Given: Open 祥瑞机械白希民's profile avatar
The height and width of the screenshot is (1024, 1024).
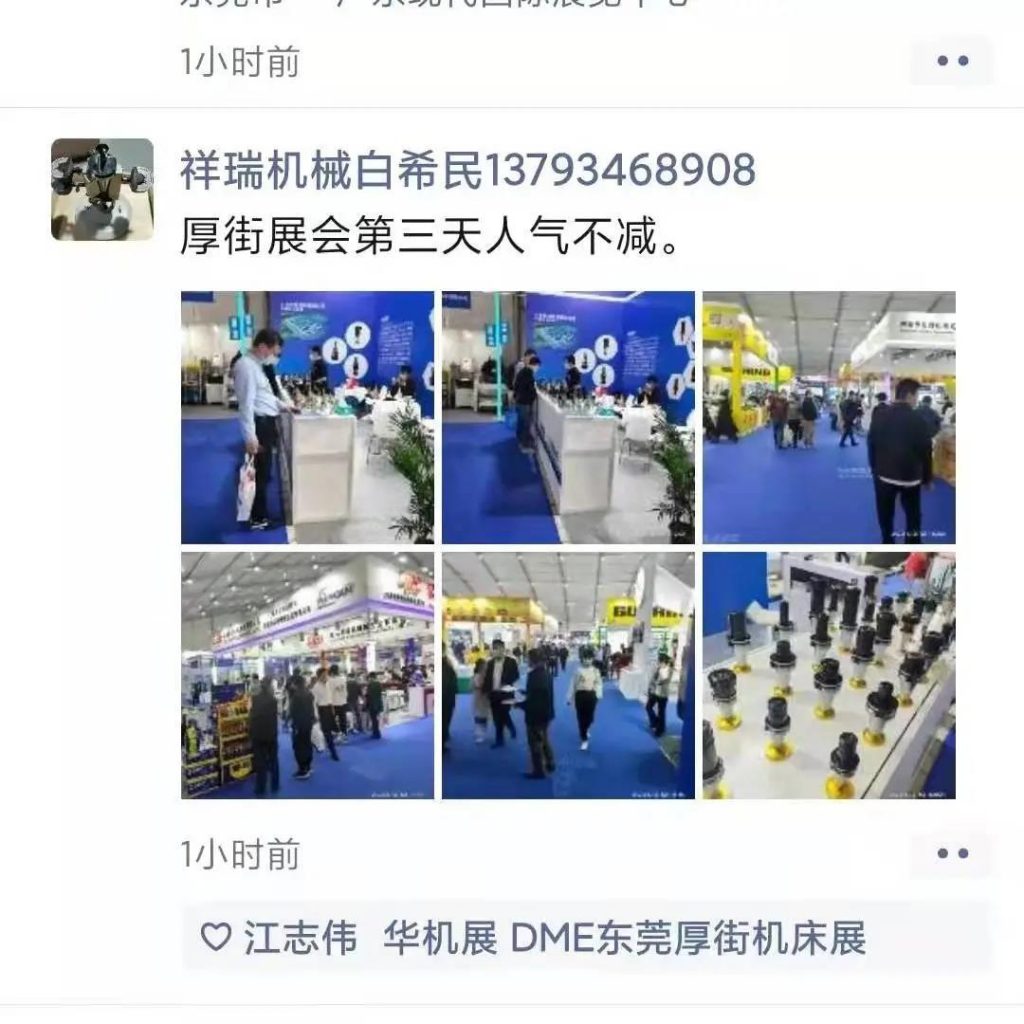Looking at the screenshot, I should (102, 190).
